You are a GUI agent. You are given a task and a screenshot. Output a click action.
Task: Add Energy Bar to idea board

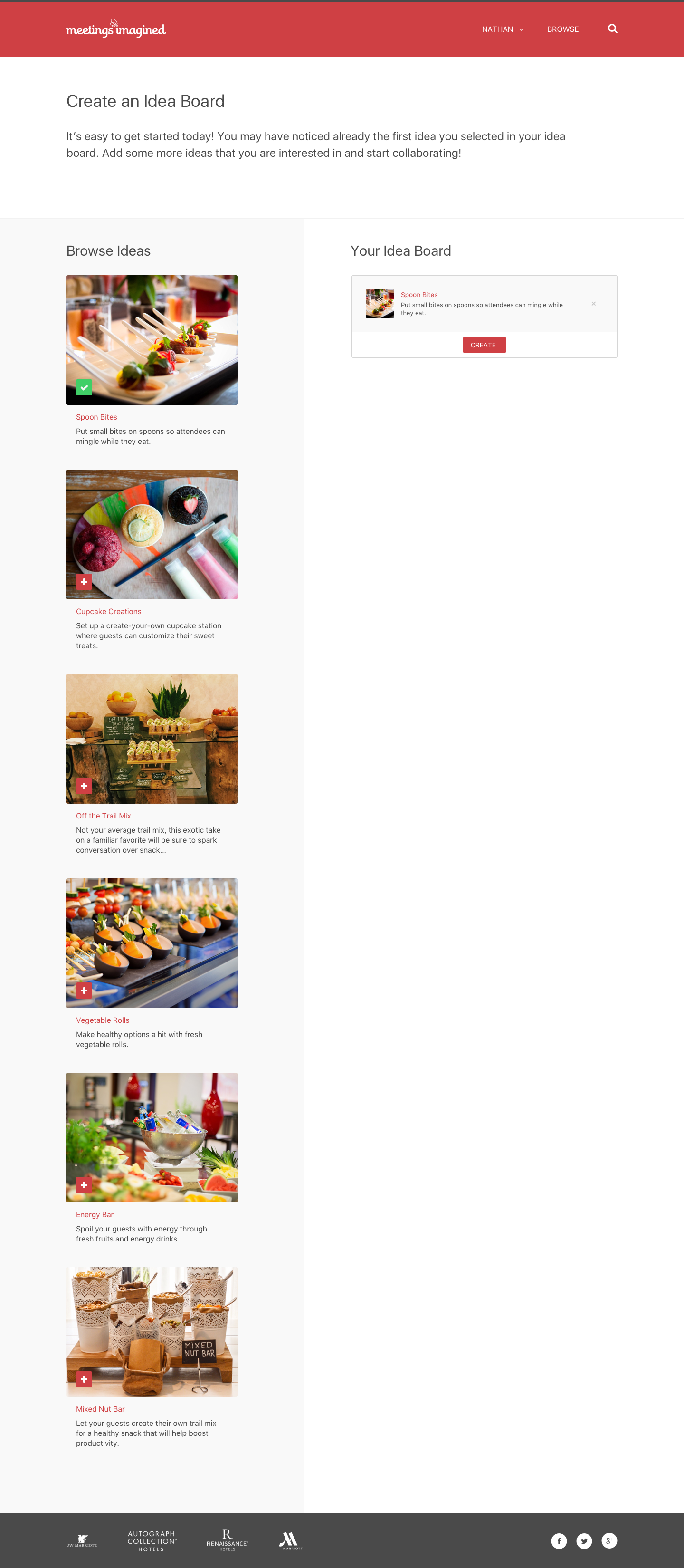coord(84,1184)
